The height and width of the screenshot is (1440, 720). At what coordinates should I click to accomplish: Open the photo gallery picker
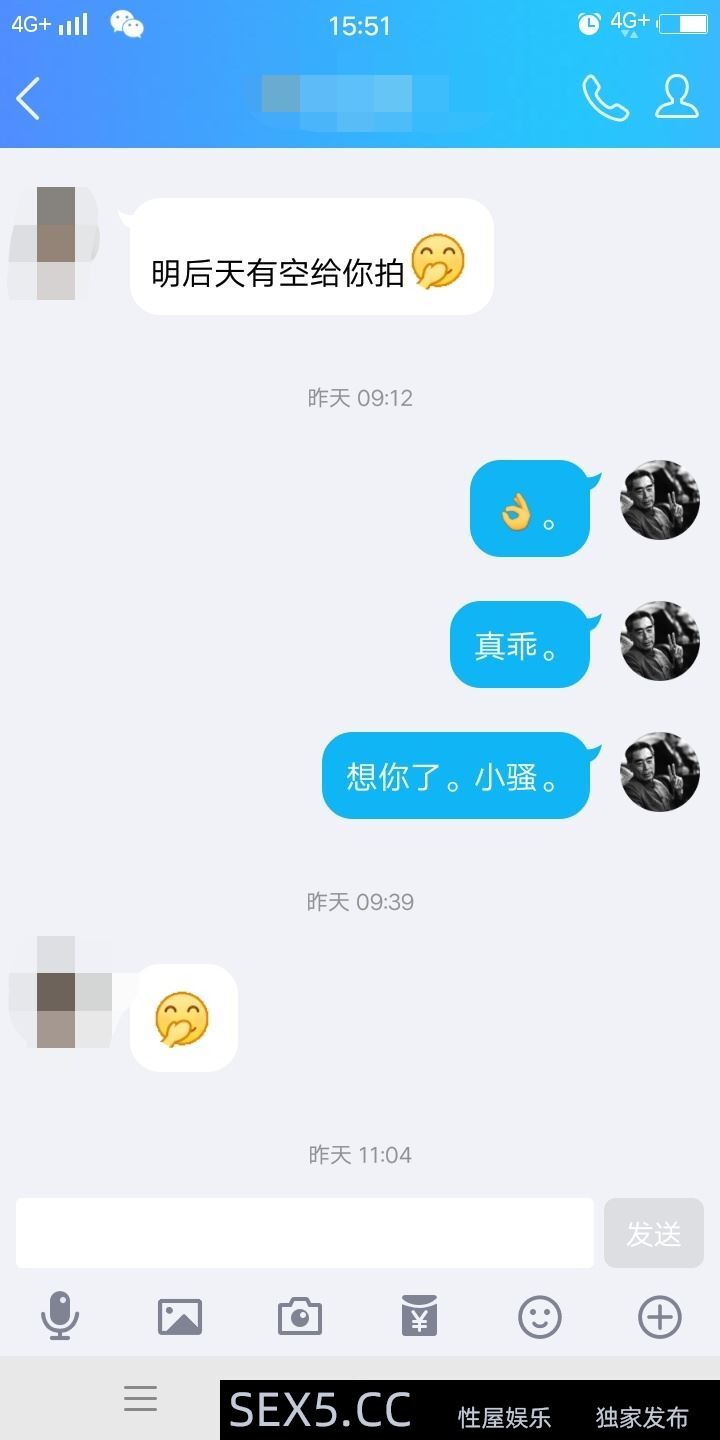[180, 1316]
